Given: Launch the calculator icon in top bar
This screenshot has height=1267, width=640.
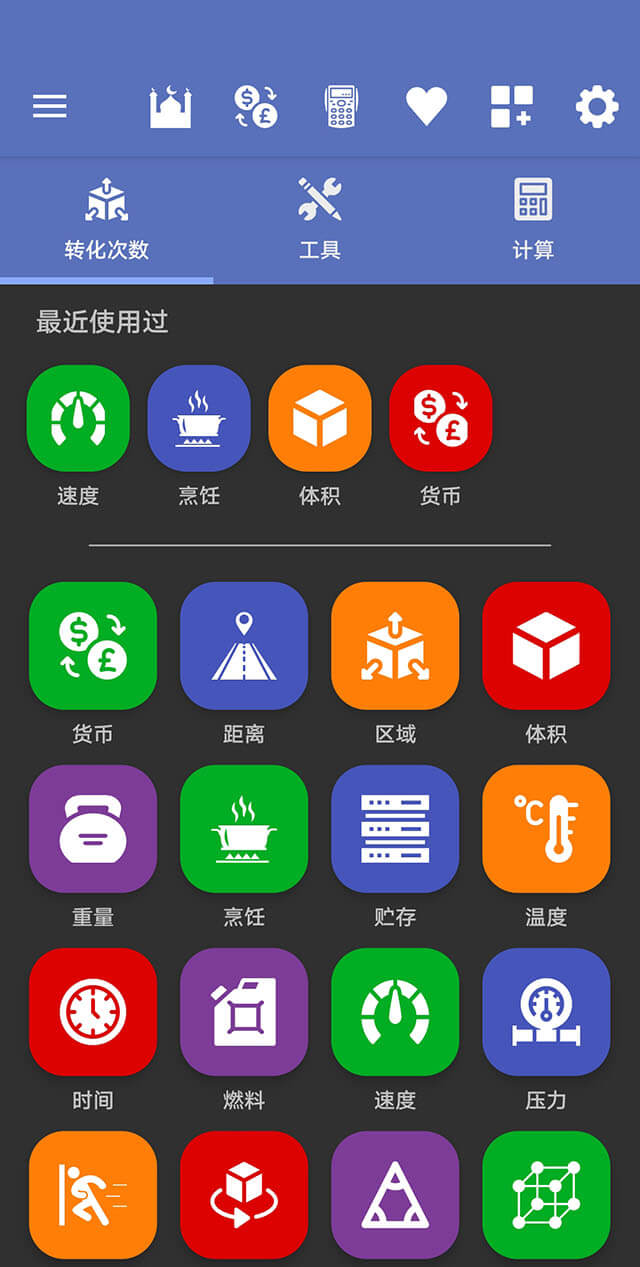Looking at the screenshot, I should pyautogui.click(x=340, y=107).
